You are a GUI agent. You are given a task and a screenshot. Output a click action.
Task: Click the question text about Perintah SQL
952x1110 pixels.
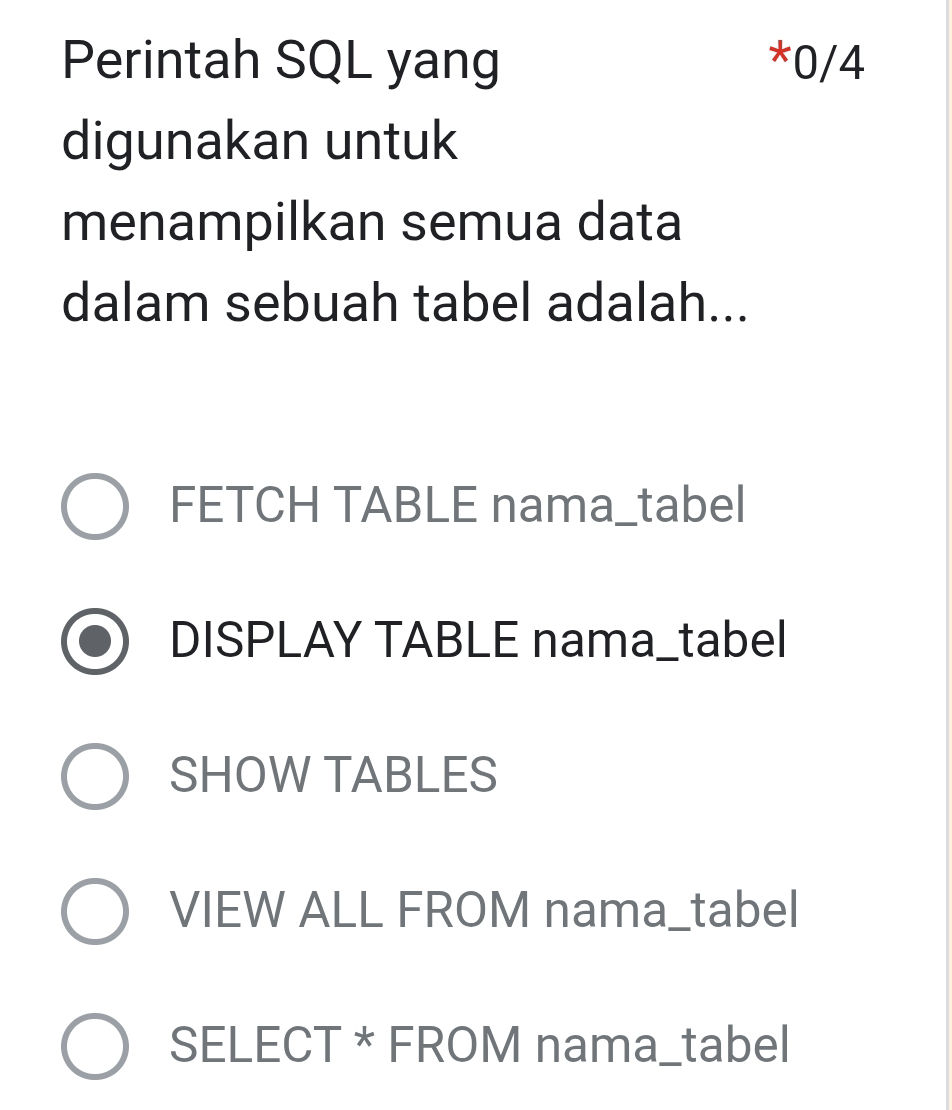(x=400, y=180)
